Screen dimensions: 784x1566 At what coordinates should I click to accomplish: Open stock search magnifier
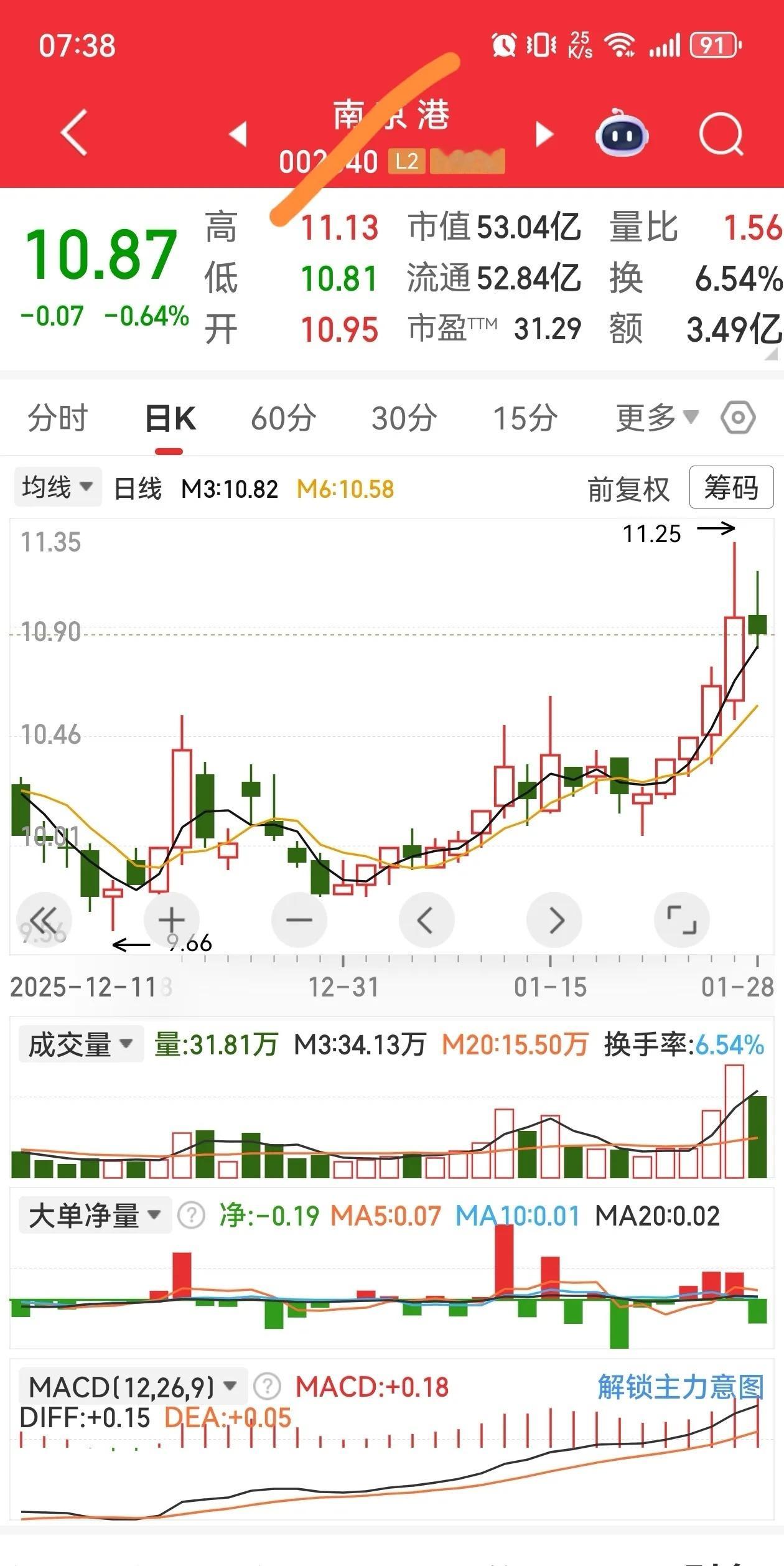(x=721, y=133)
